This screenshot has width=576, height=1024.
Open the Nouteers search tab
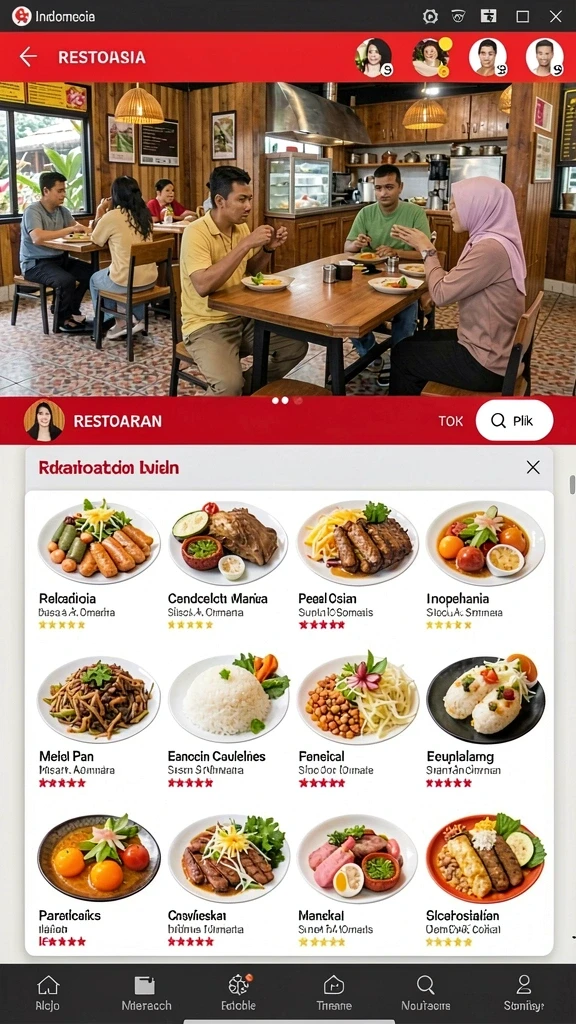click(x=425, y=993)
